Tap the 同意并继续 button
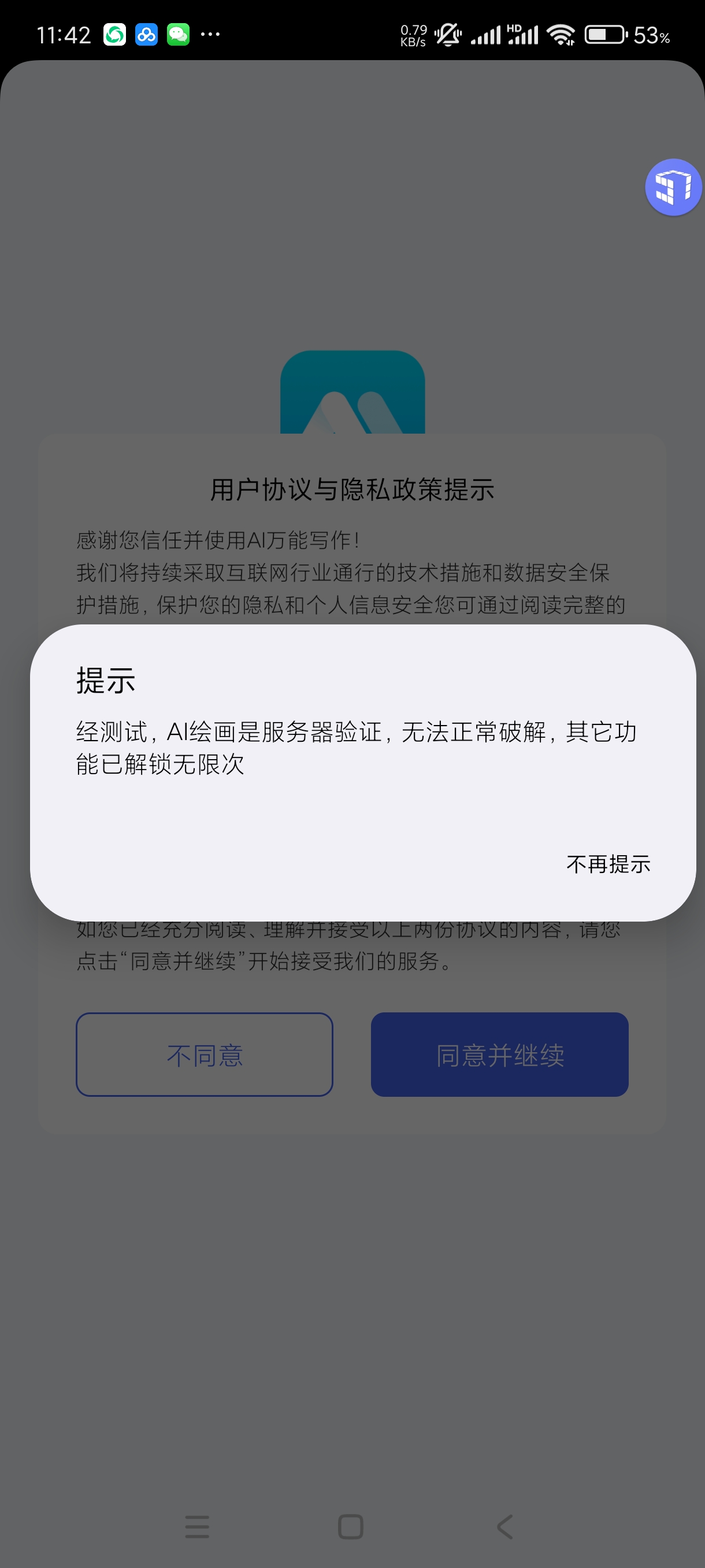This screenshot has height=1568, width=705. tap(499, 1054)
